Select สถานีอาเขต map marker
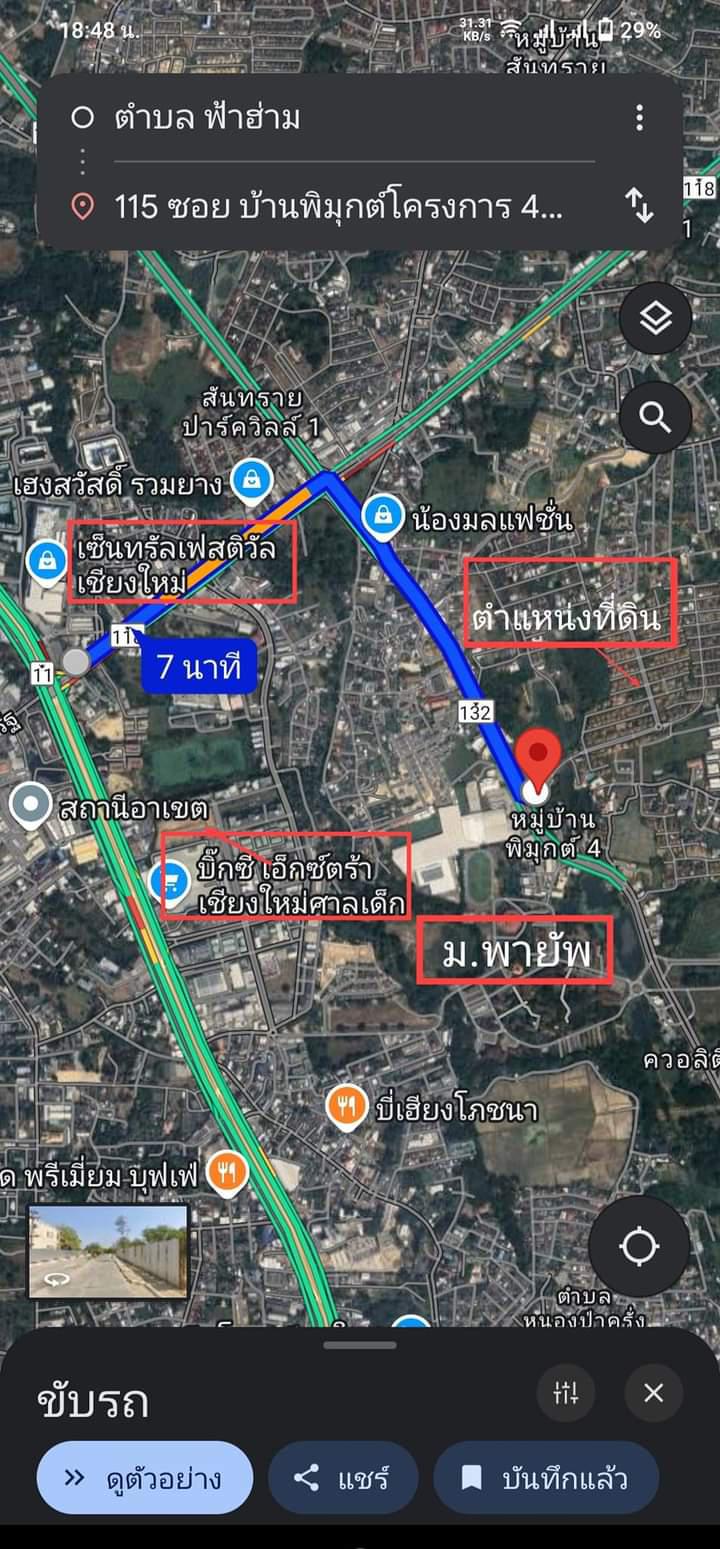Viewport: 720px width, 1549px height. (x=31, y=804)
